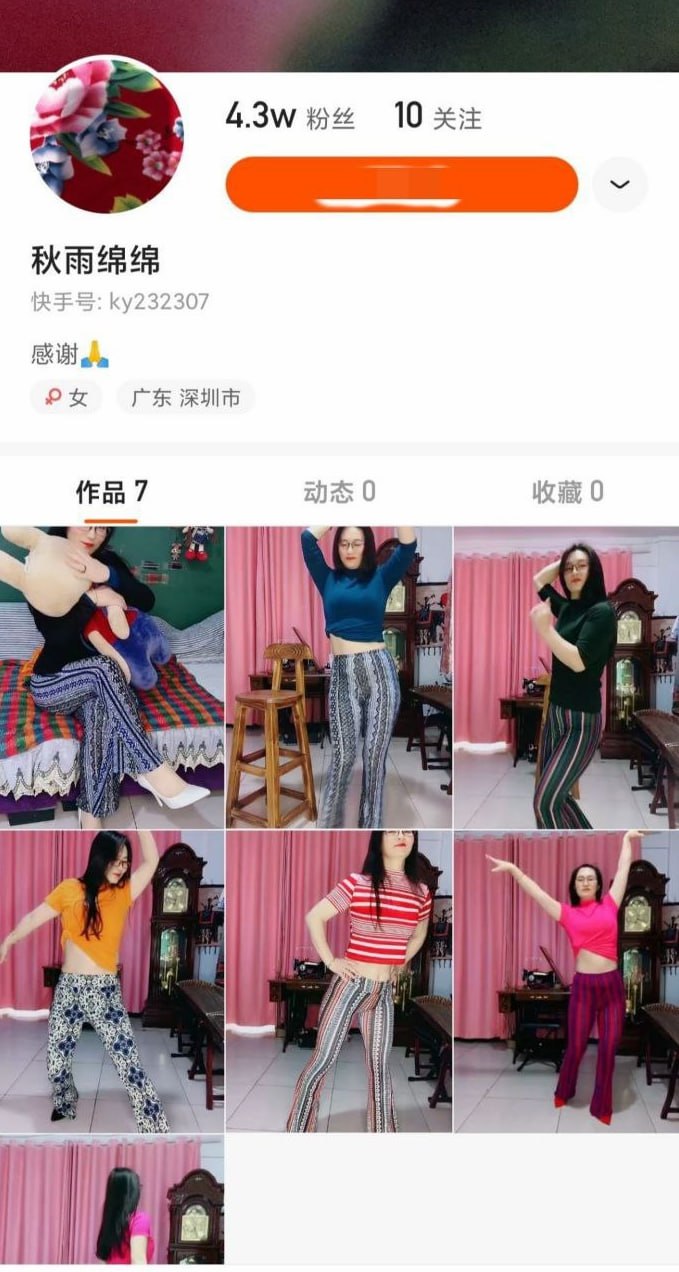The image size is (679, 1272).
Task: Expand the dropdown arrow beside the orange button
Action: [620, 185]
